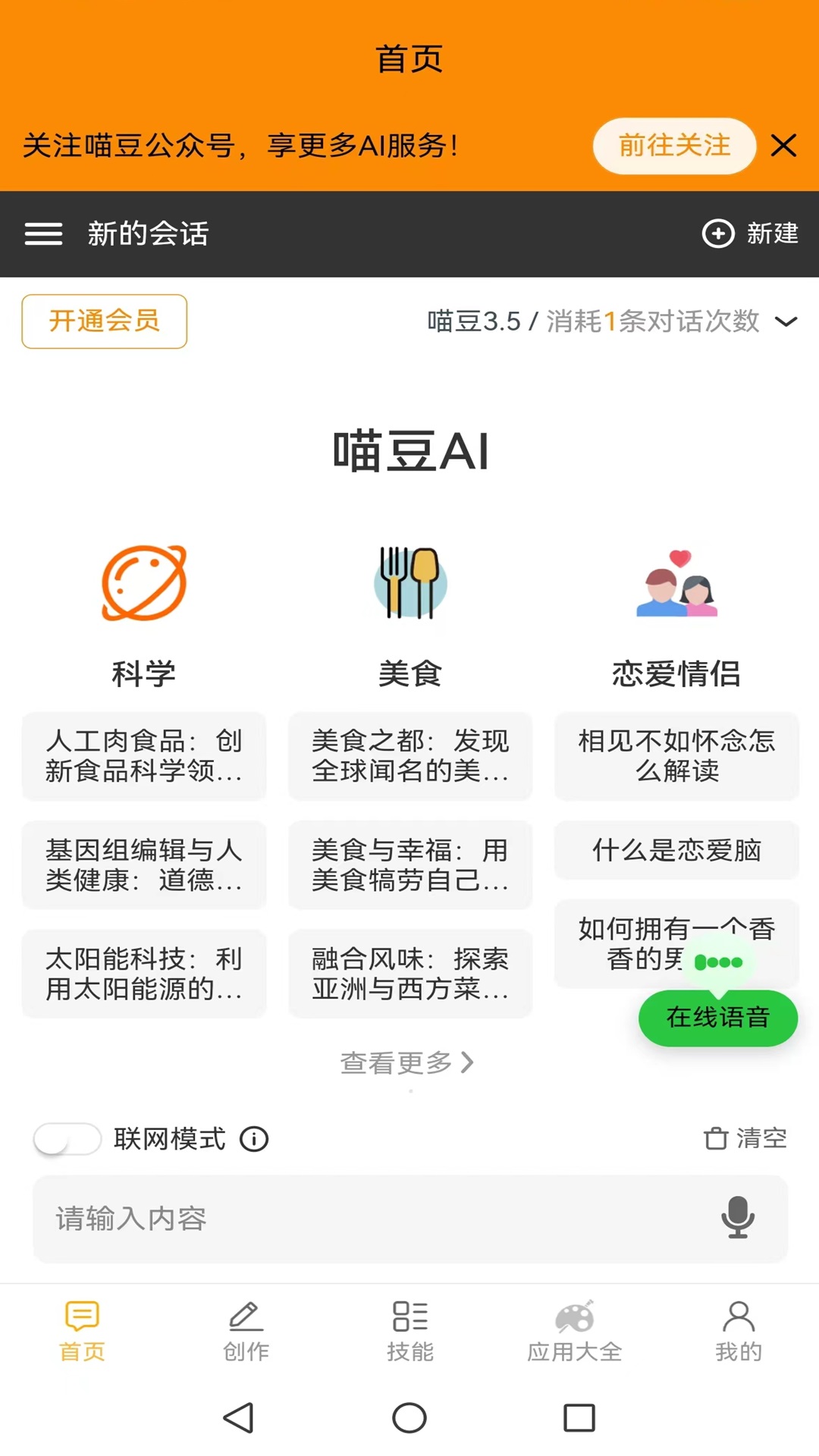Open 查看更多 to see more prompts
This screenshot has width=819, height=1456.
tap(409, 1063)
